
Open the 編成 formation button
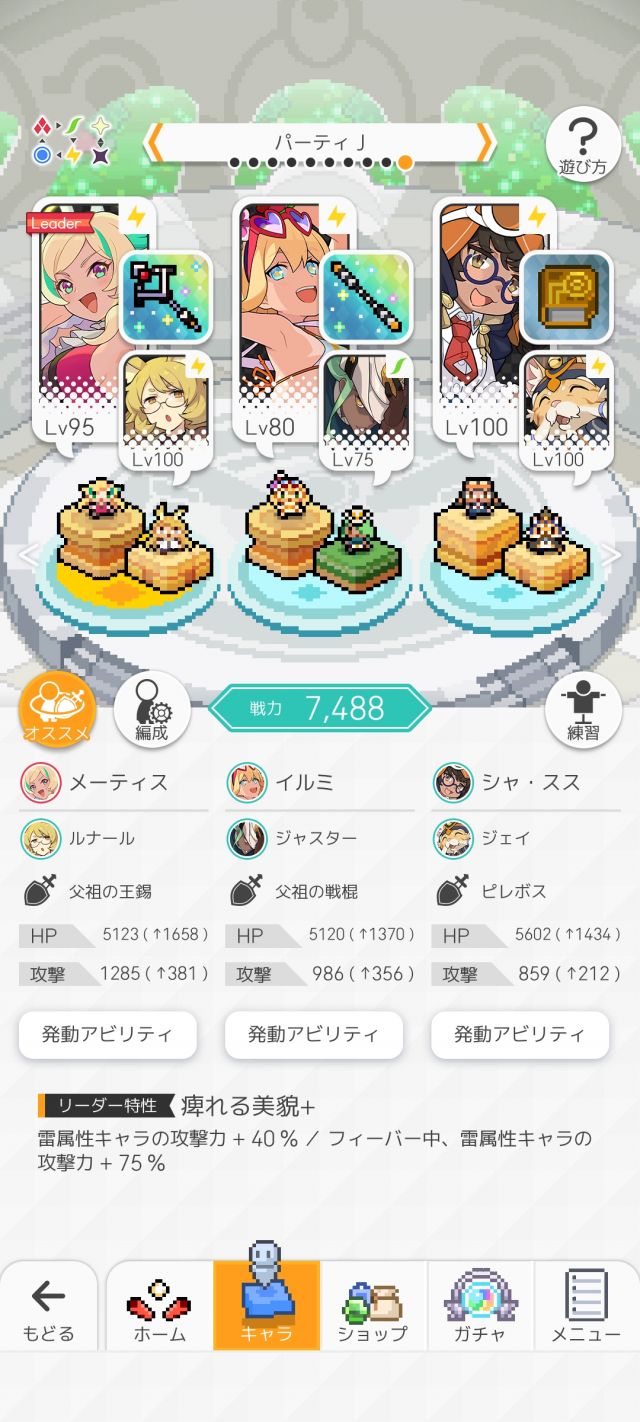coord(152,709)
